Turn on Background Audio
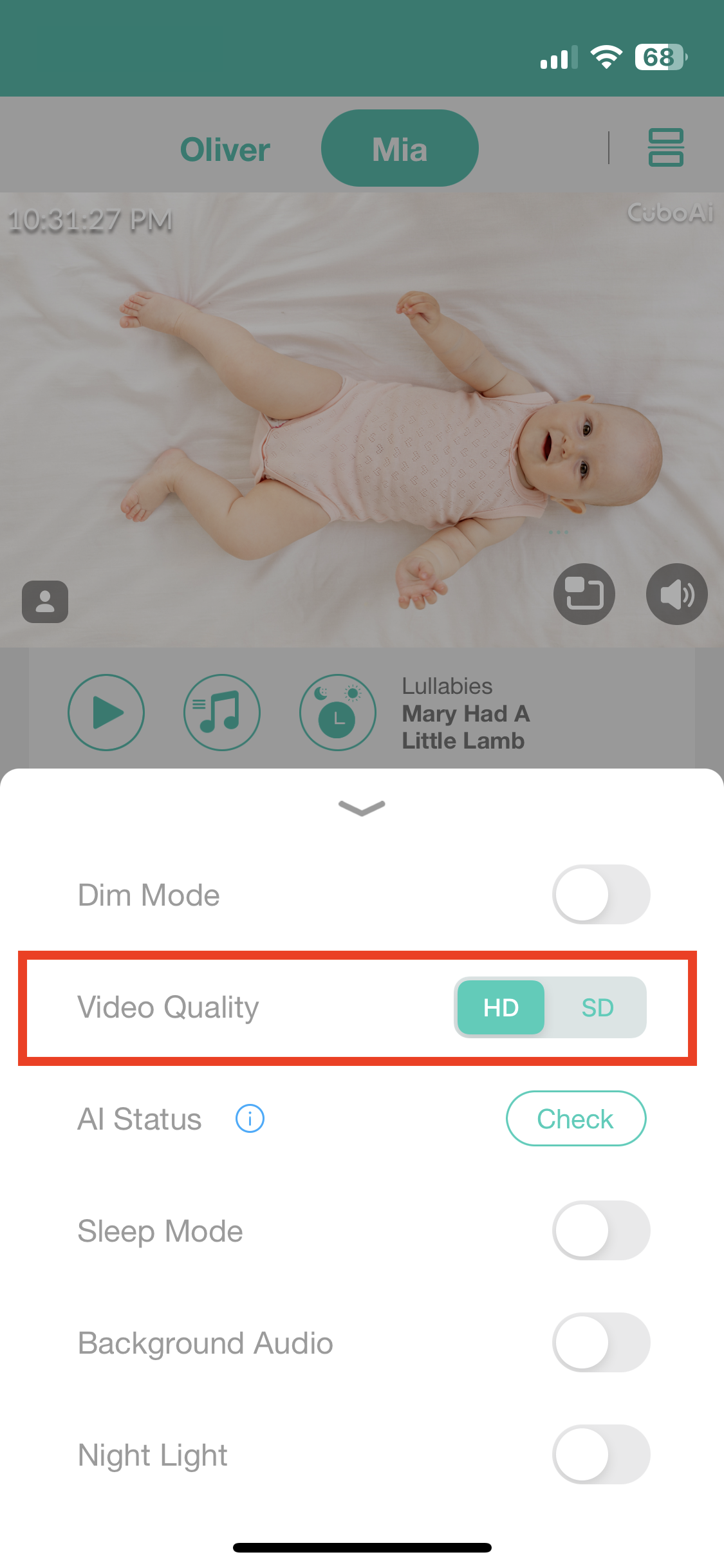Screen dimensions: 724x1568 tap(600, 1342)
